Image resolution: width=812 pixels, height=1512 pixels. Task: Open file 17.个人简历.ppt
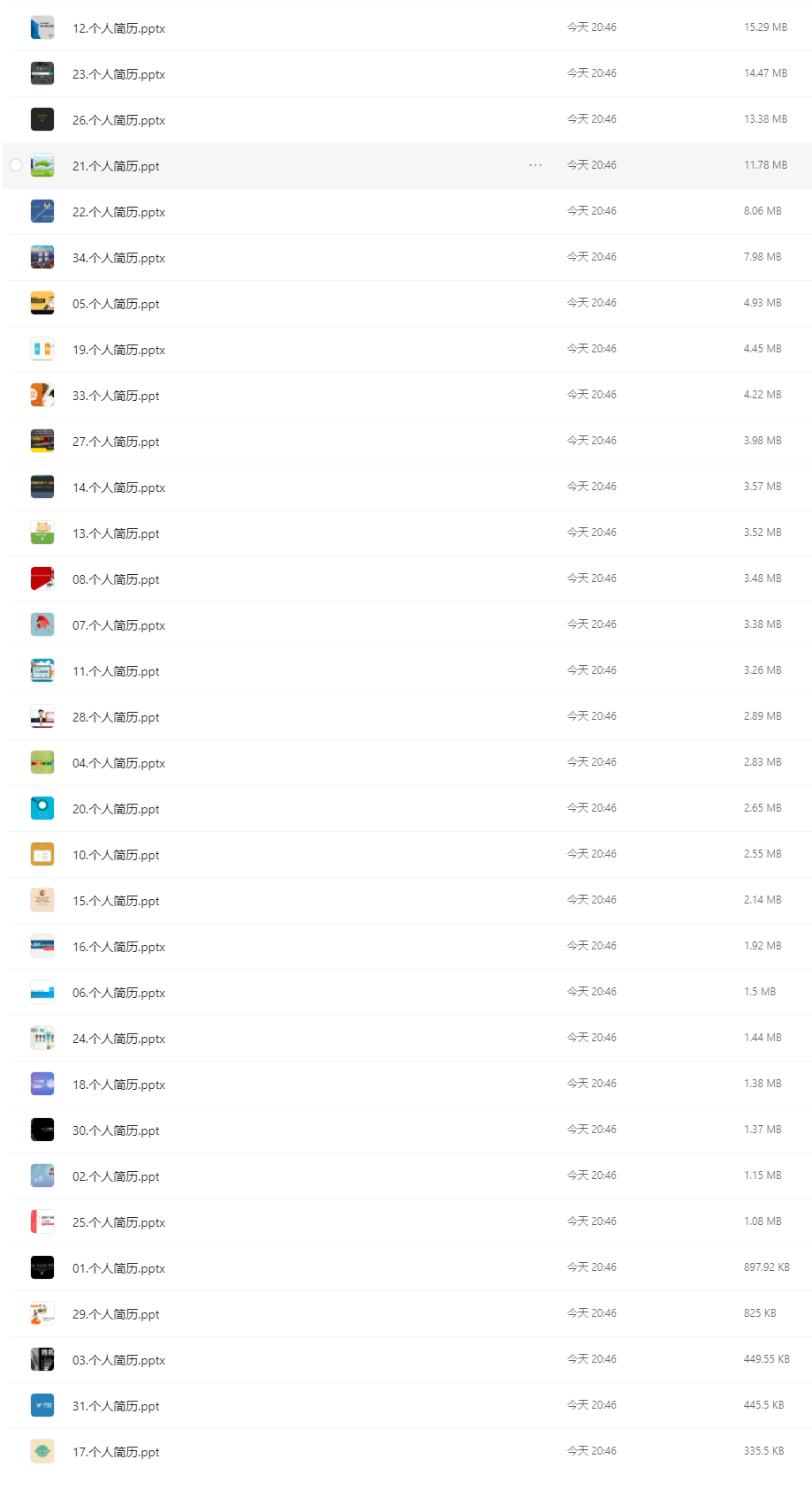(x=116, y=1452)
